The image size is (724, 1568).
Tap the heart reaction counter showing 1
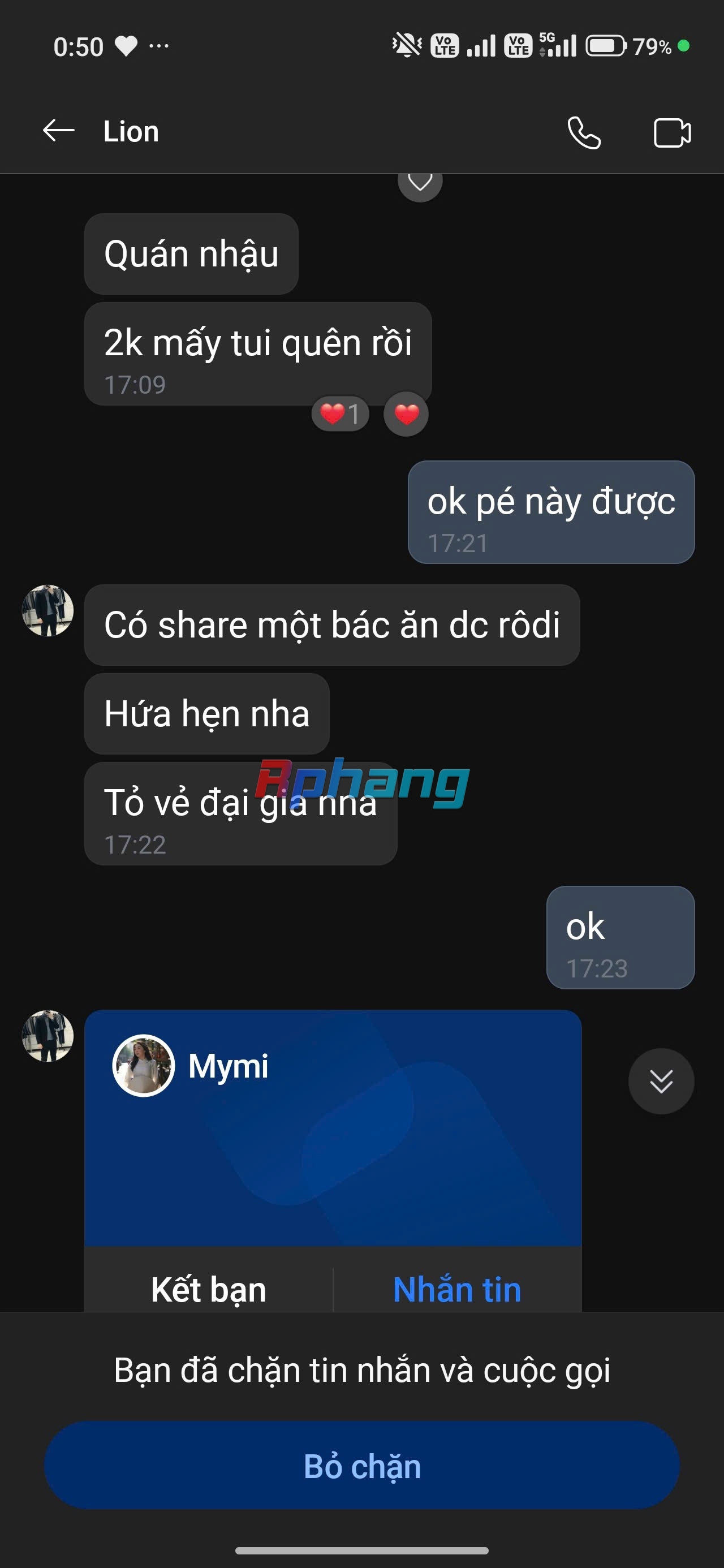tap(341, 414)
